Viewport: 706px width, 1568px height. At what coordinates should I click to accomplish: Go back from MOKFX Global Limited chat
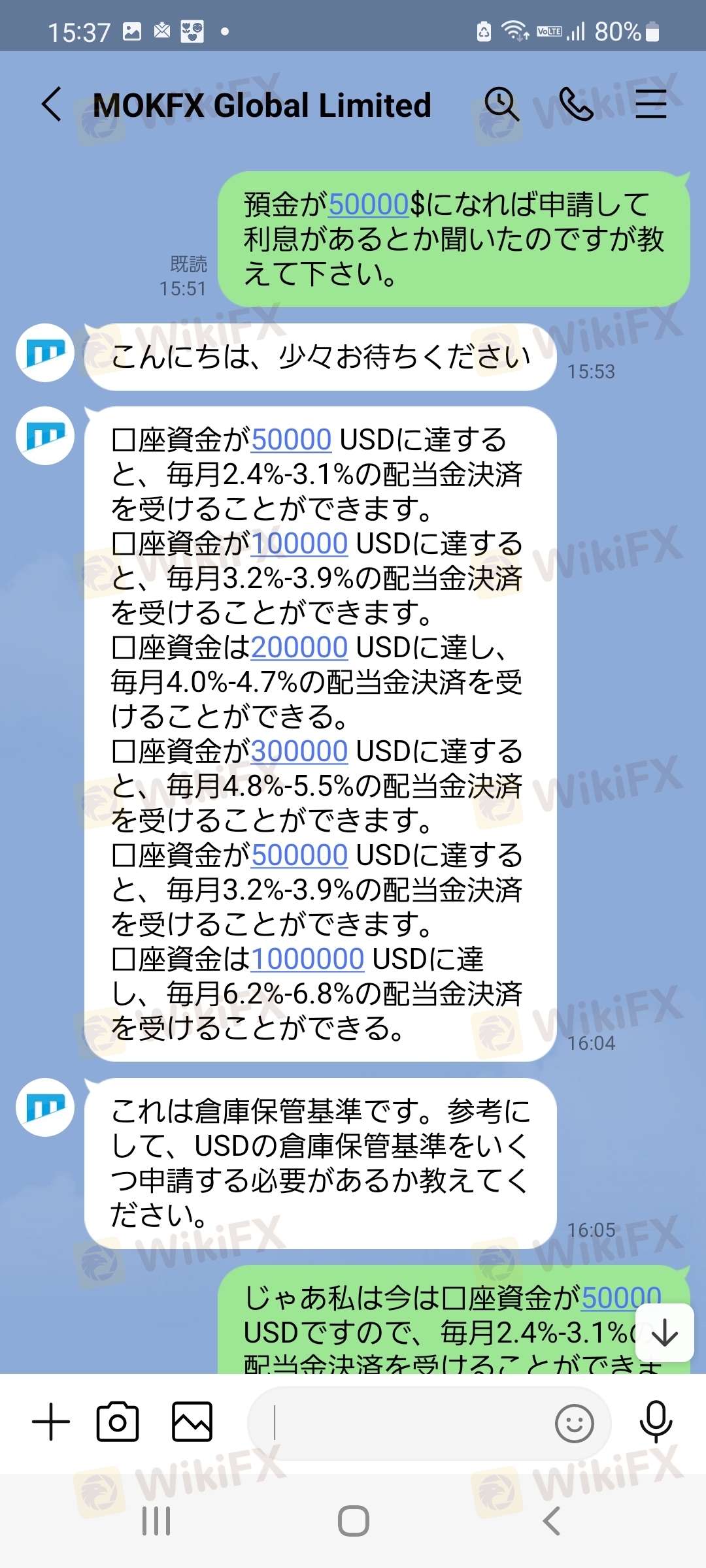point(52,105)
